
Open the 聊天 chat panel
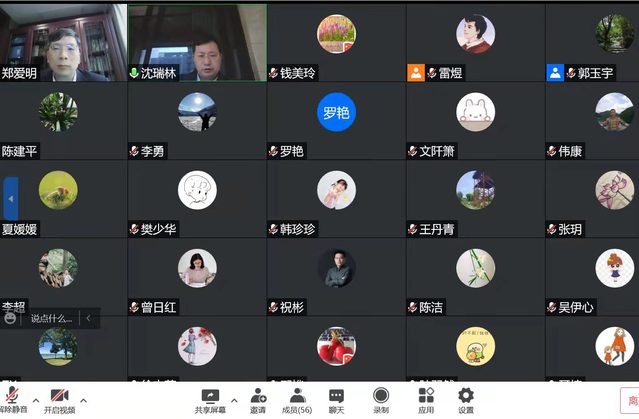(x=336, y=401)
